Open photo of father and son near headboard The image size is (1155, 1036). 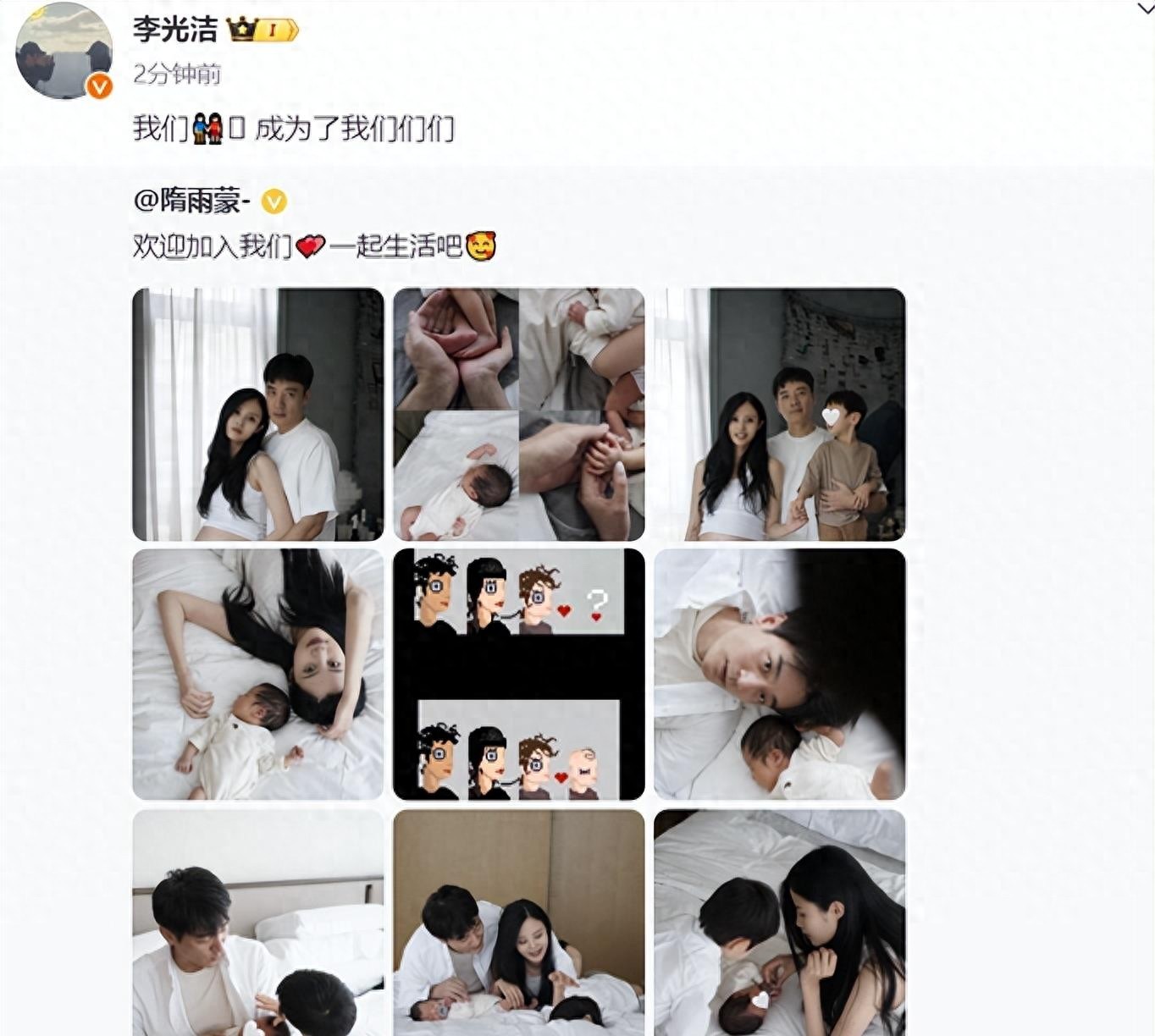tap(258, 923)
